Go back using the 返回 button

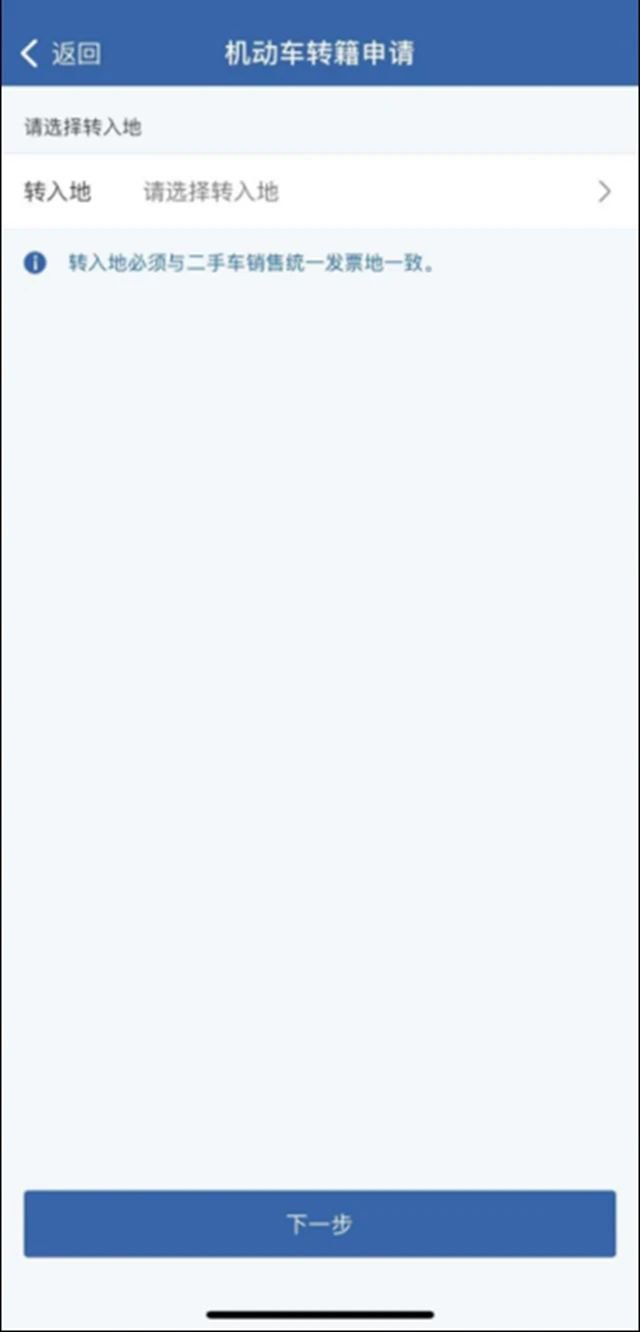pos(62,54)
